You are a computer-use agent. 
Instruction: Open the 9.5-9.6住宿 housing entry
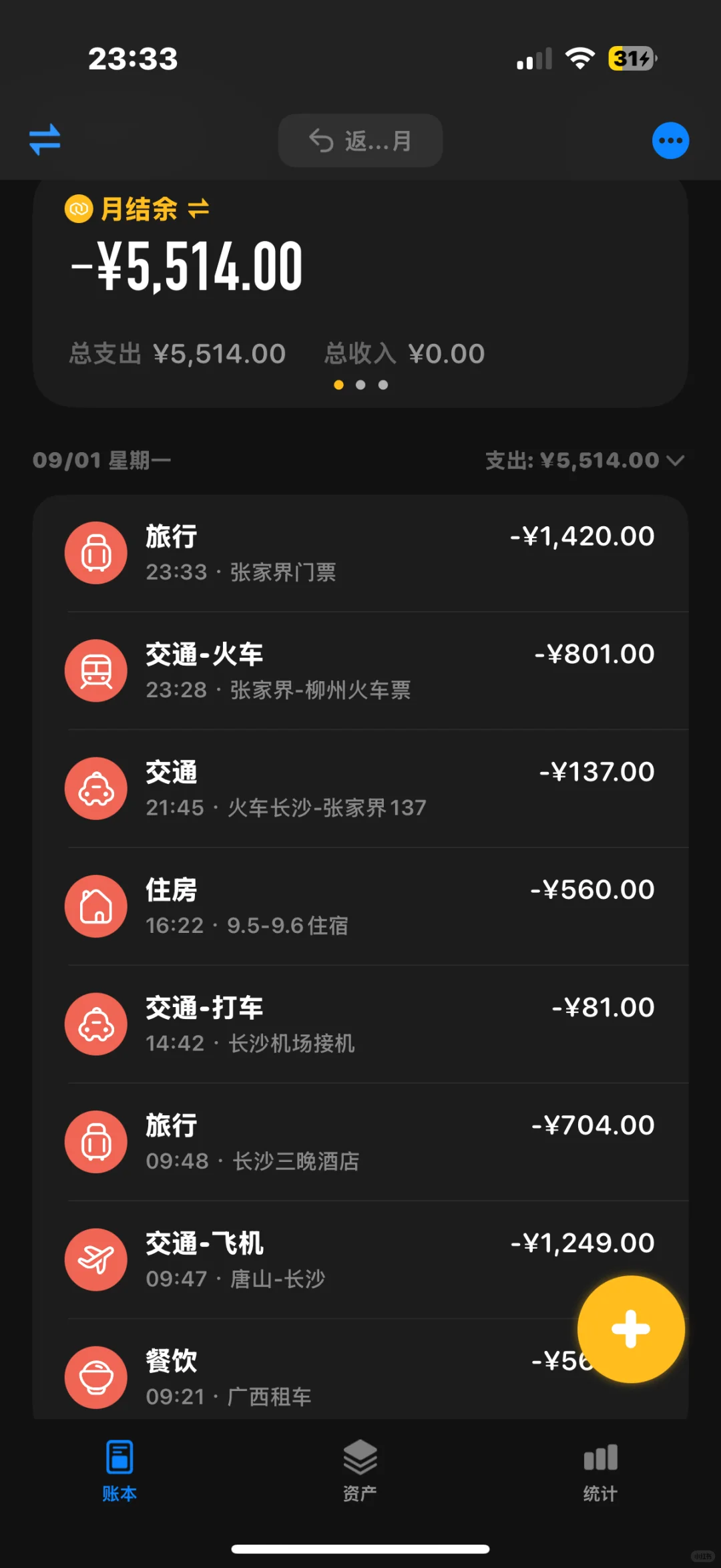tap(360, 906)
